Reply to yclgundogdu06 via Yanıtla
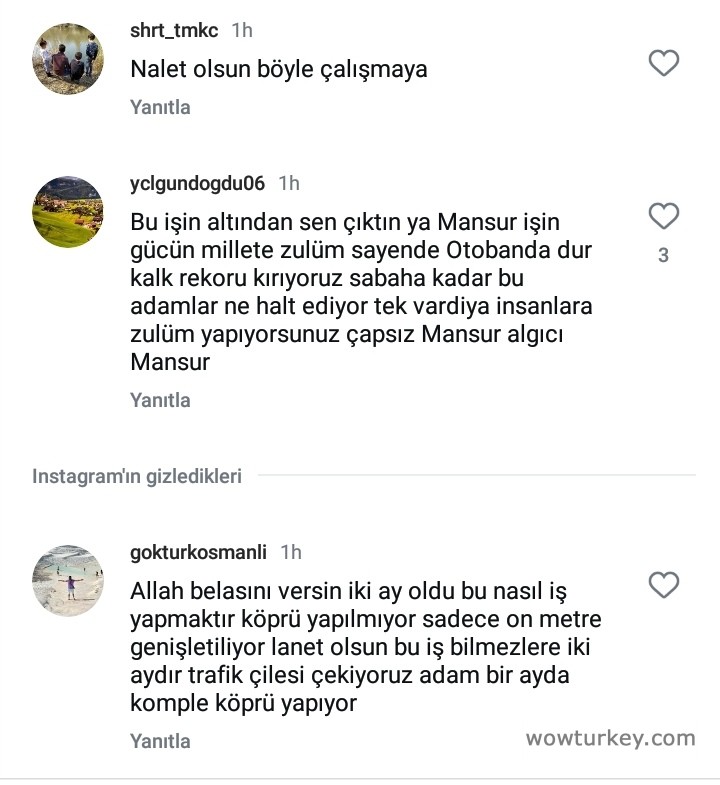Image resolution: width=720 pixels, height=785 pixels. [x=160, y=400]
